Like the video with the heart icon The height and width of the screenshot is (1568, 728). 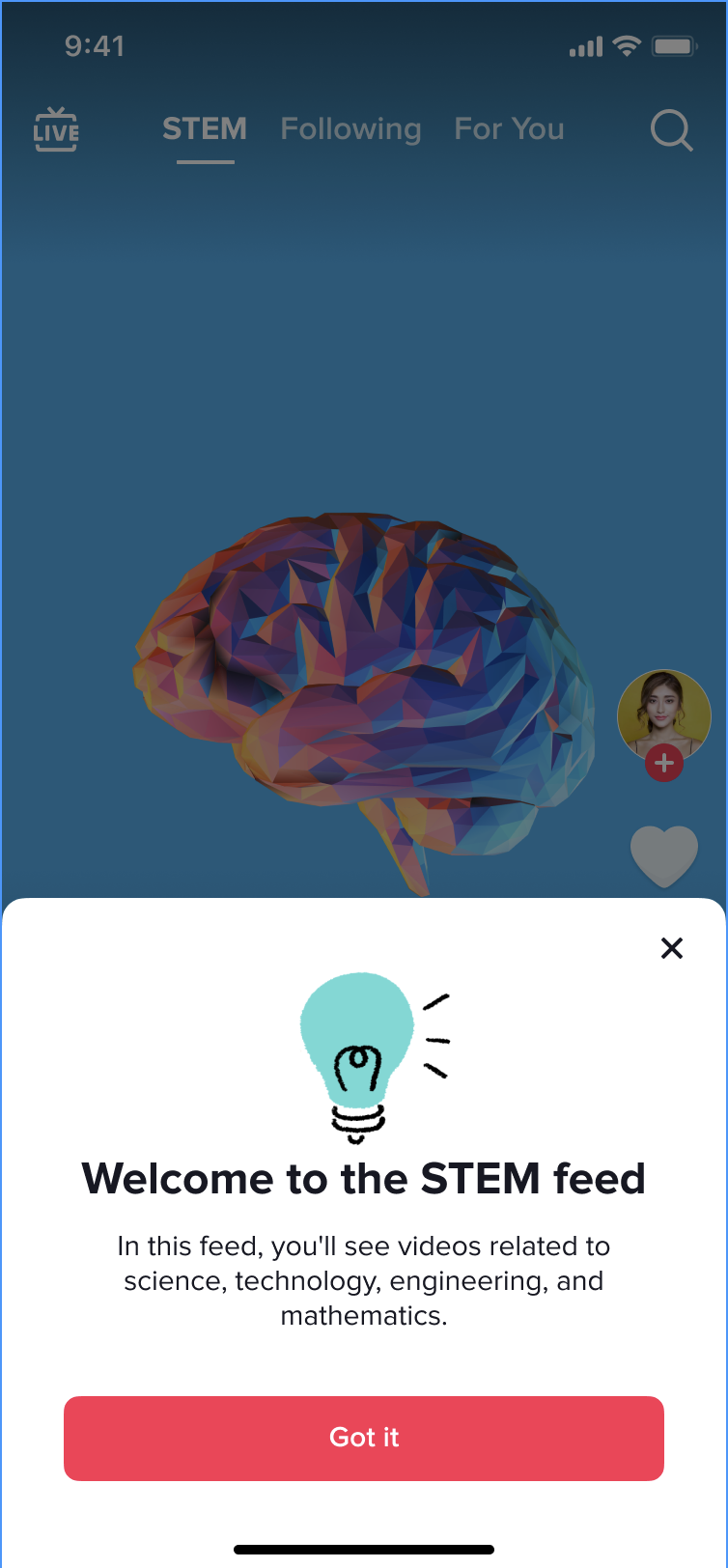click(664, 854)
